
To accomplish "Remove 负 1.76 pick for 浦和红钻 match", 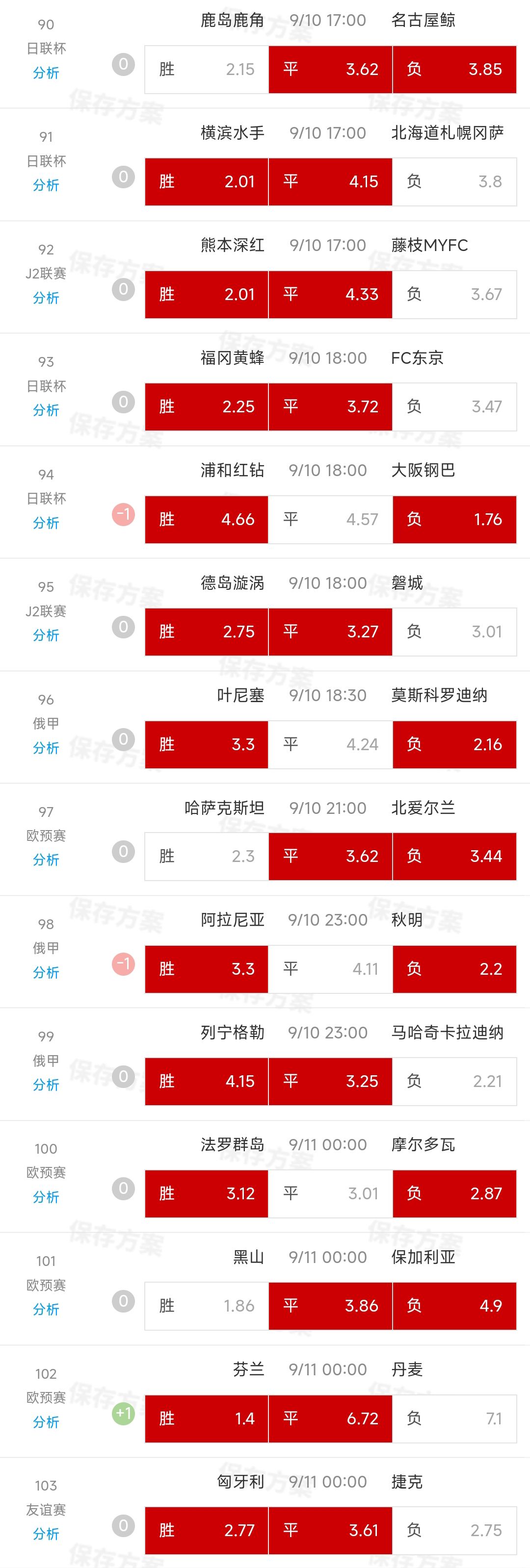I will 454,519.
